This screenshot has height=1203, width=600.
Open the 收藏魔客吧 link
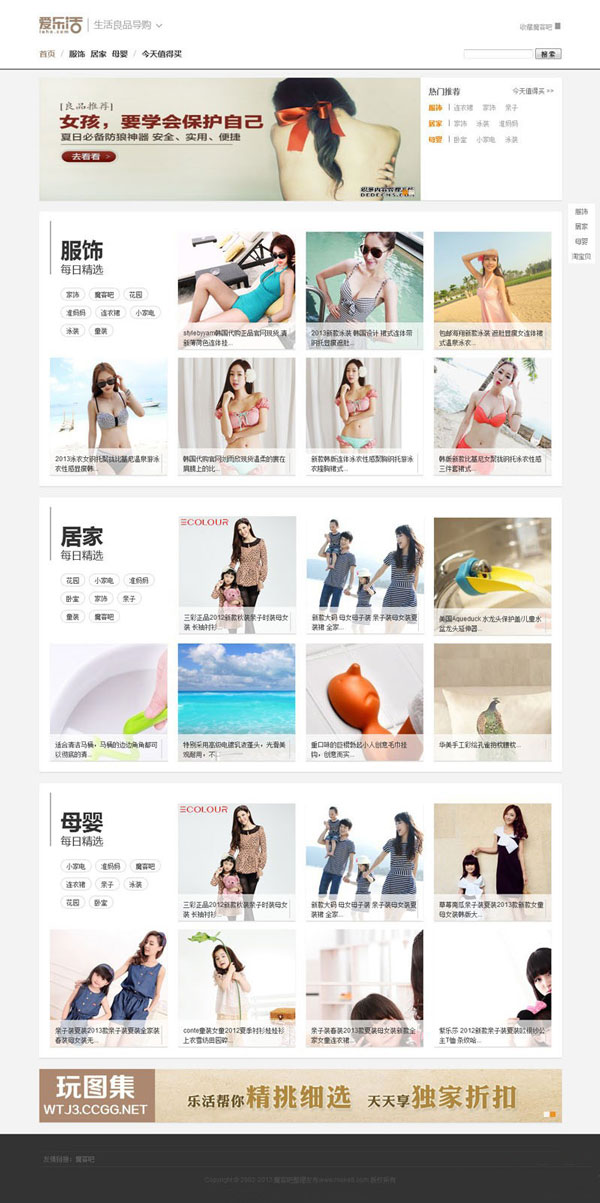coord(536,27)
